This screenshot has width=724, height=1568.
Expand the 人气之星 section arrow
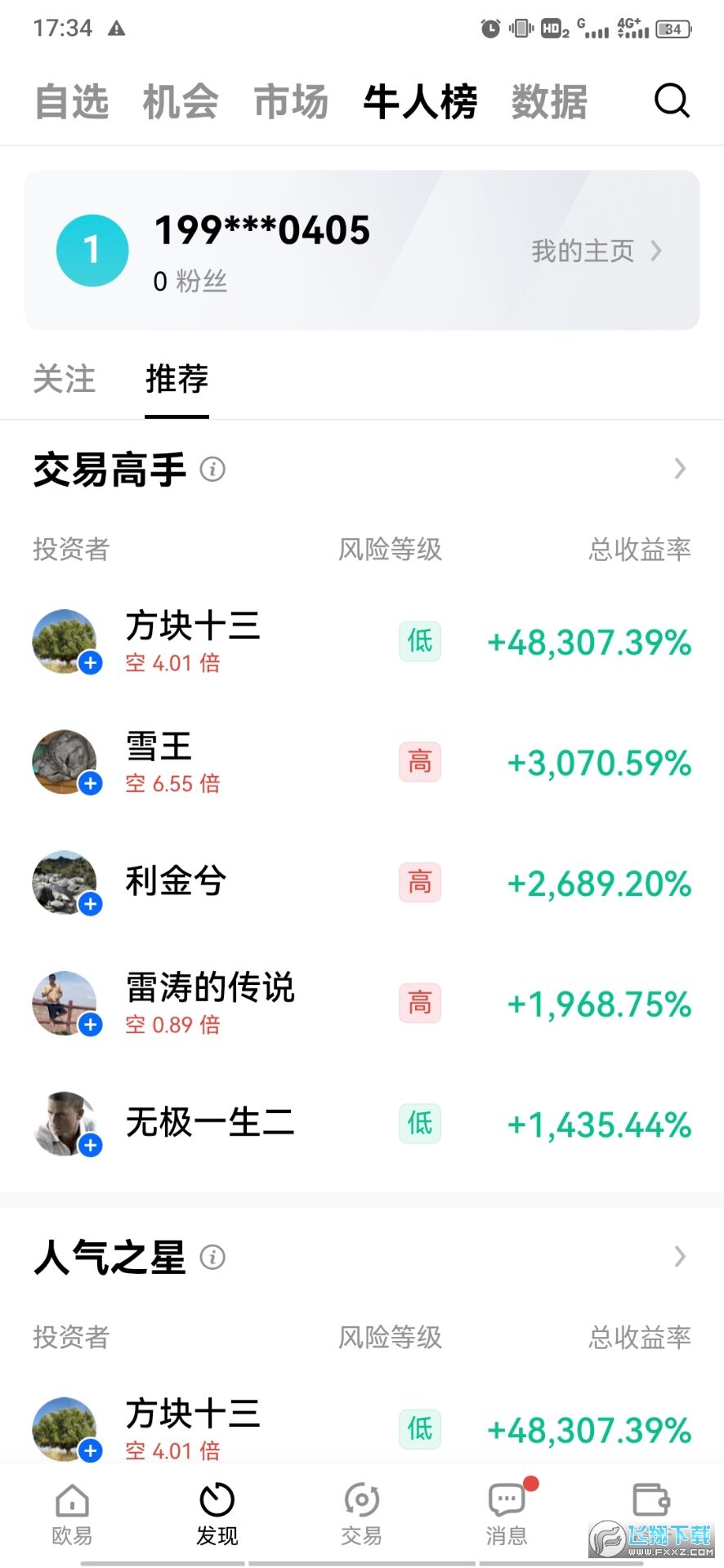(x=679, y=1256)
